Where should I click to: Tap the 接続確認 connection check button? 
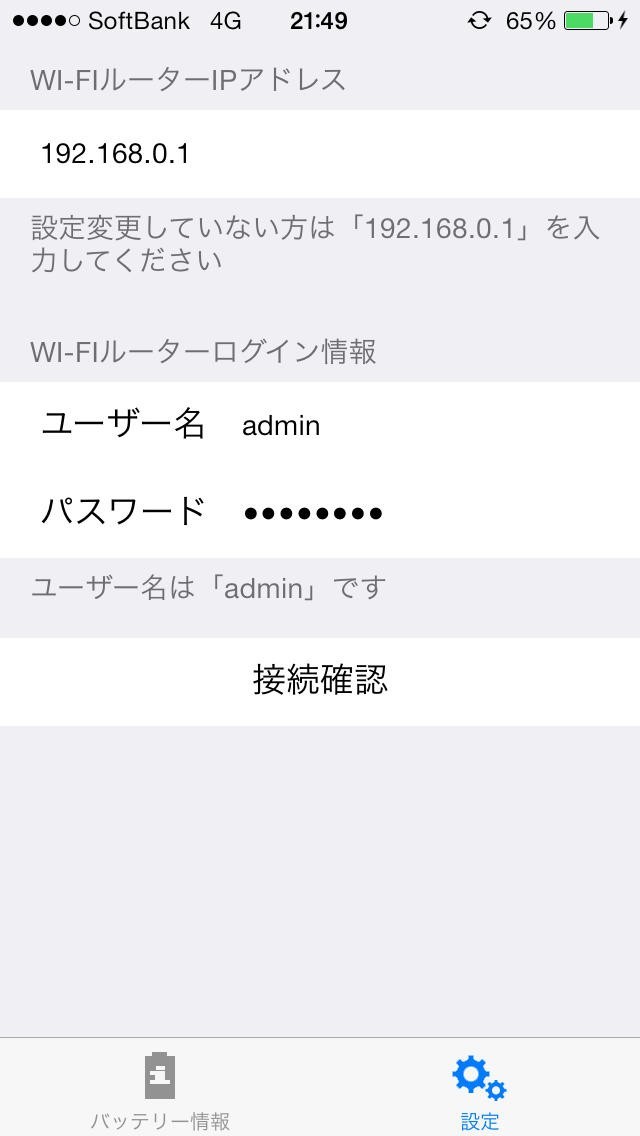(x=320, y=681)
